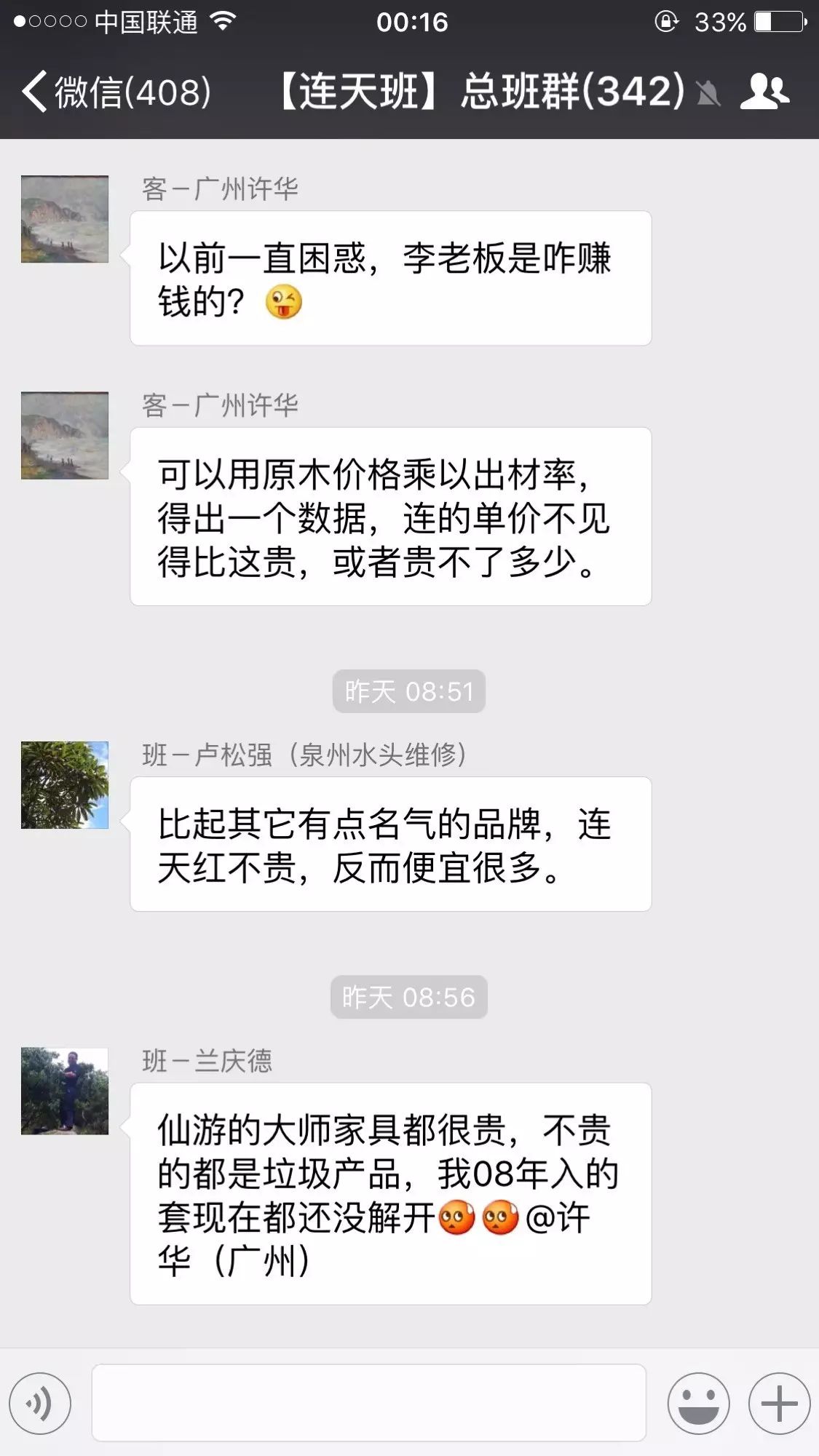The image size is (819, 1456).
Task: Switch to voice message input
Action: coord(41,1403)
